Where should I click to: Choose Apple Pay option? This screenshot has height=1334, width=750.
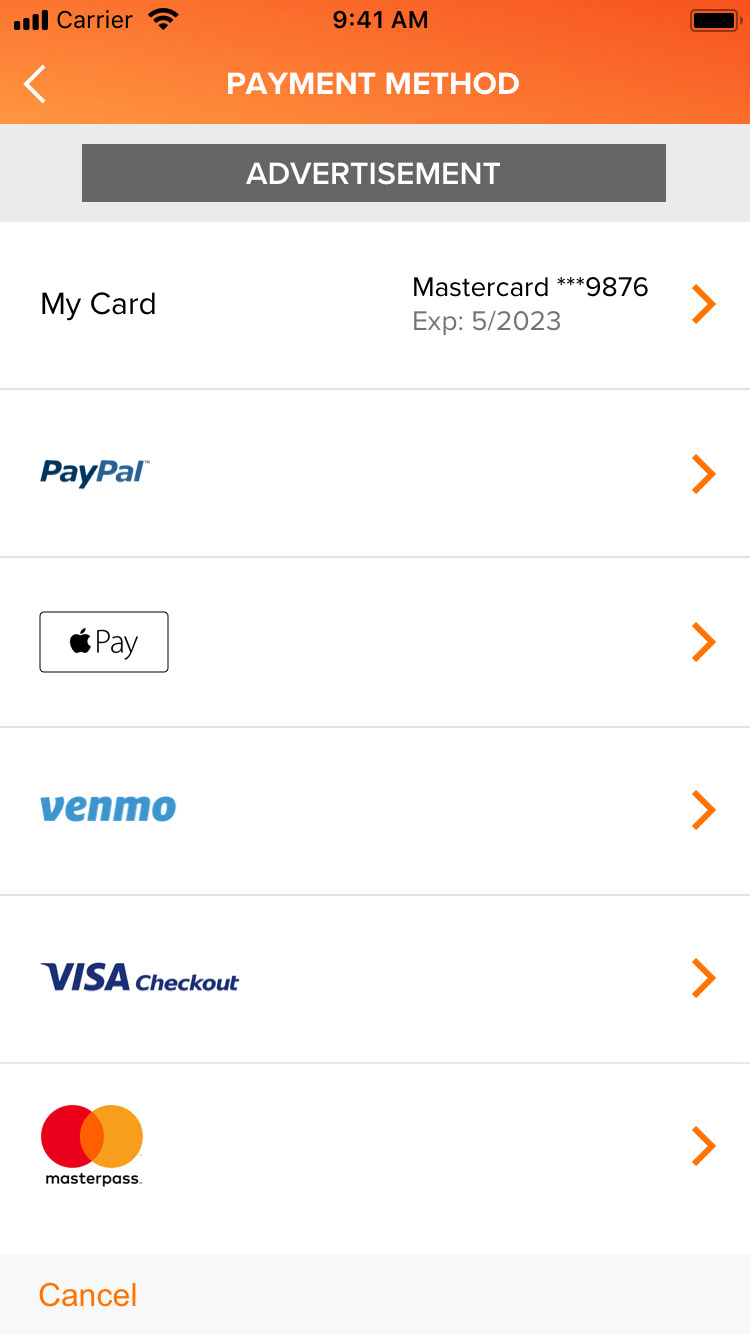pos(375,642)
